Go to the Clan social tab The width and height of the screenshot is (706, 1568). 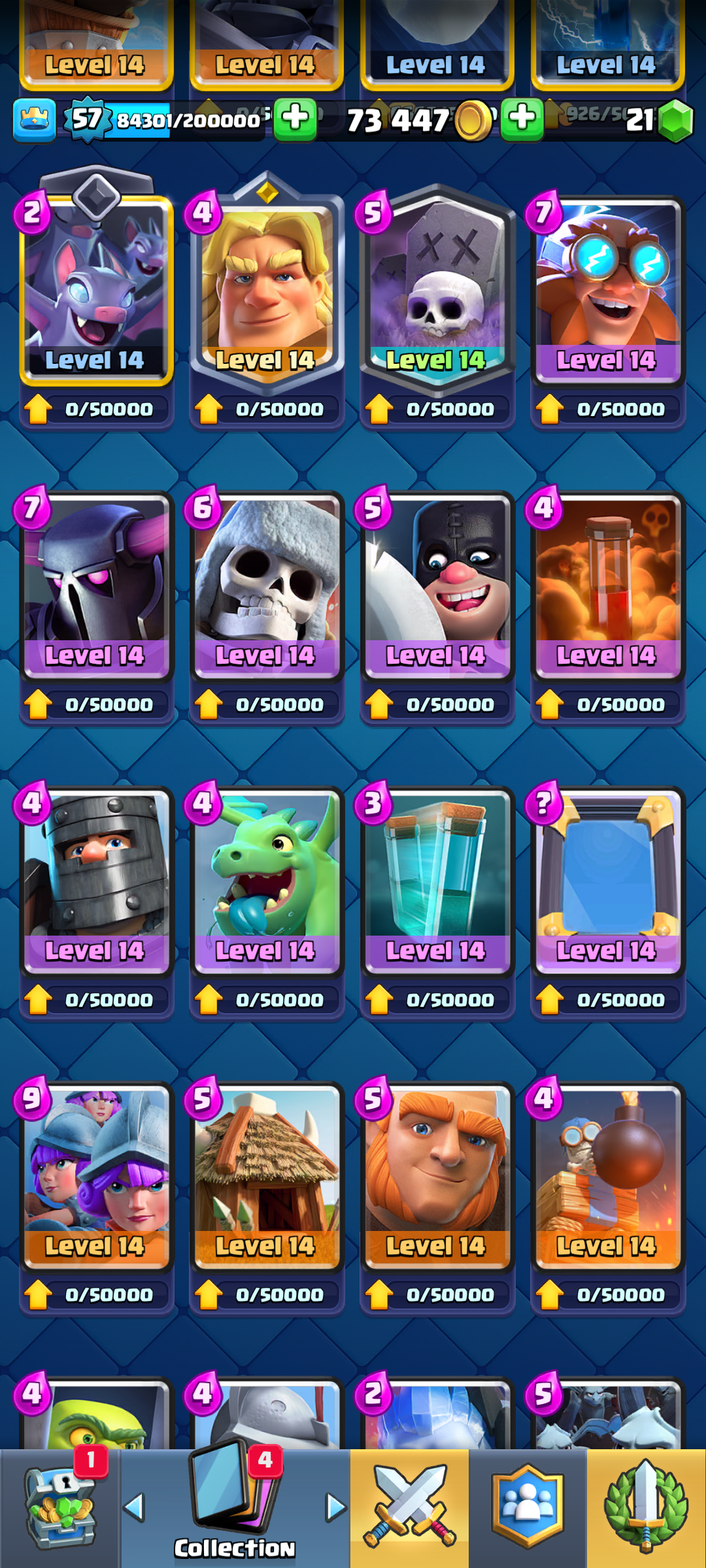coord(527,1507)
